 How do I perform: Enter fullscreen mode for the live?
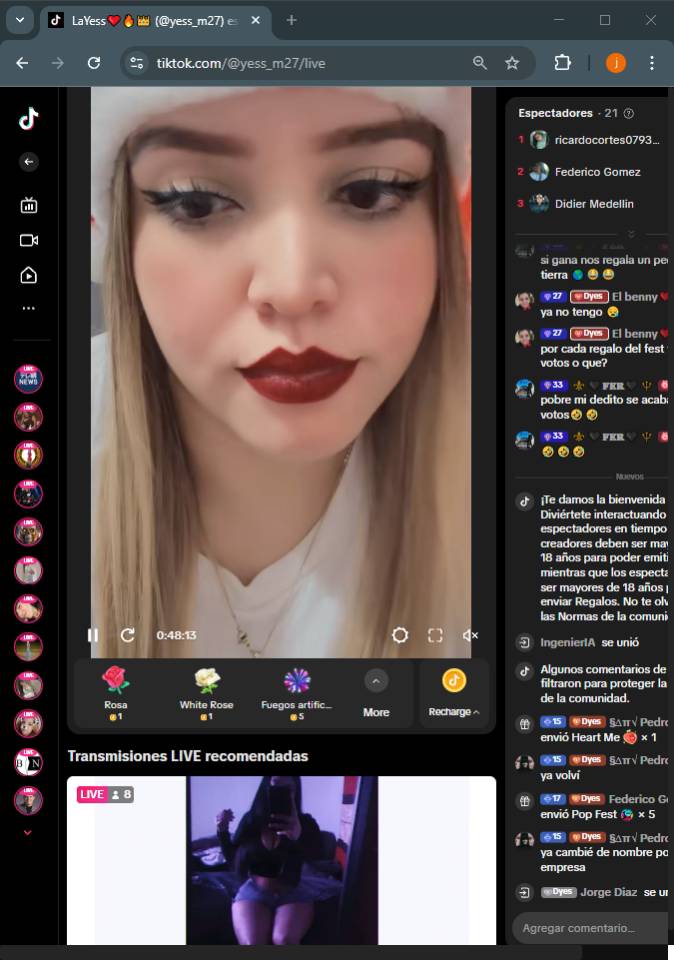(435, 635)
